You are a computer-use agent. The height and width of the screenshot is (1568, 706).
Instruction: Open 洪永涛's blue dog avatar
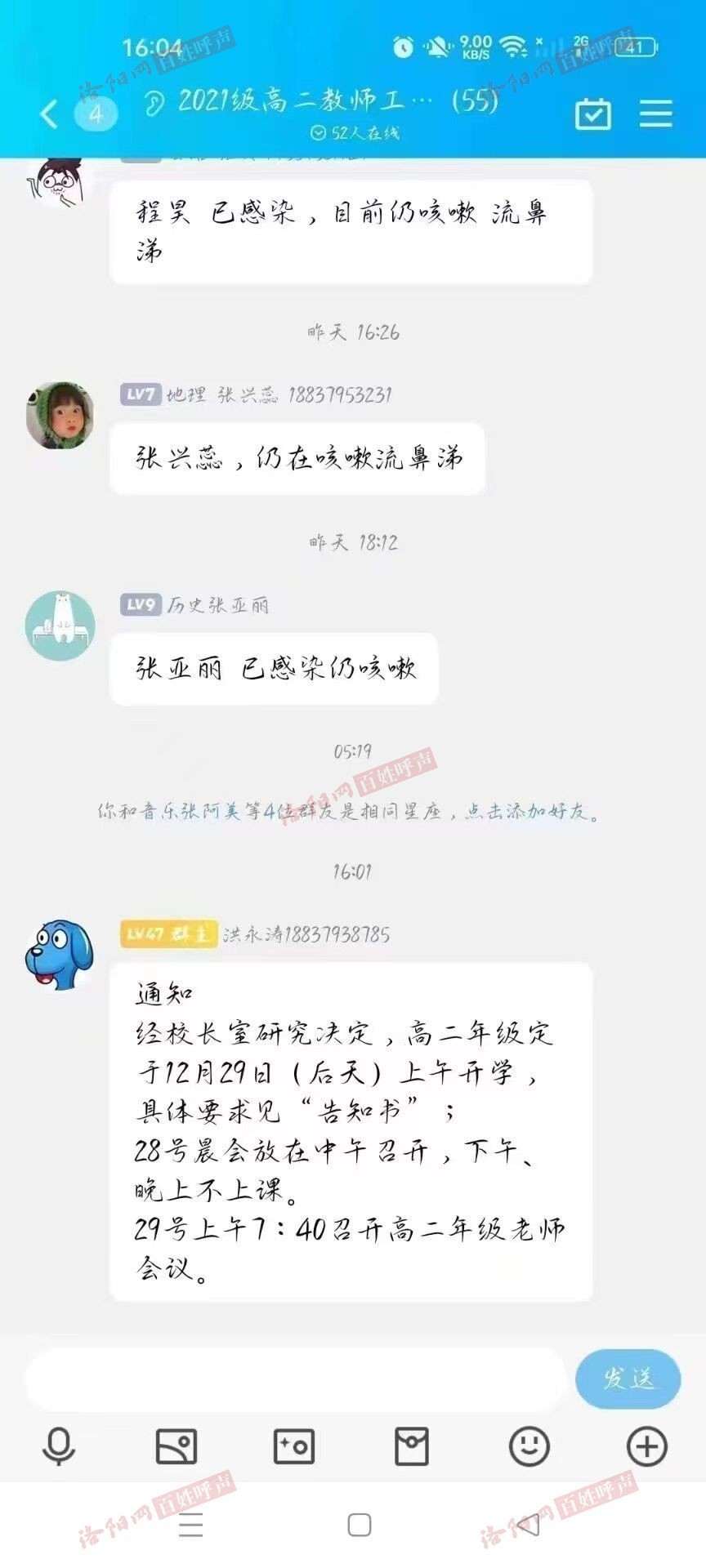click(60, 955)
